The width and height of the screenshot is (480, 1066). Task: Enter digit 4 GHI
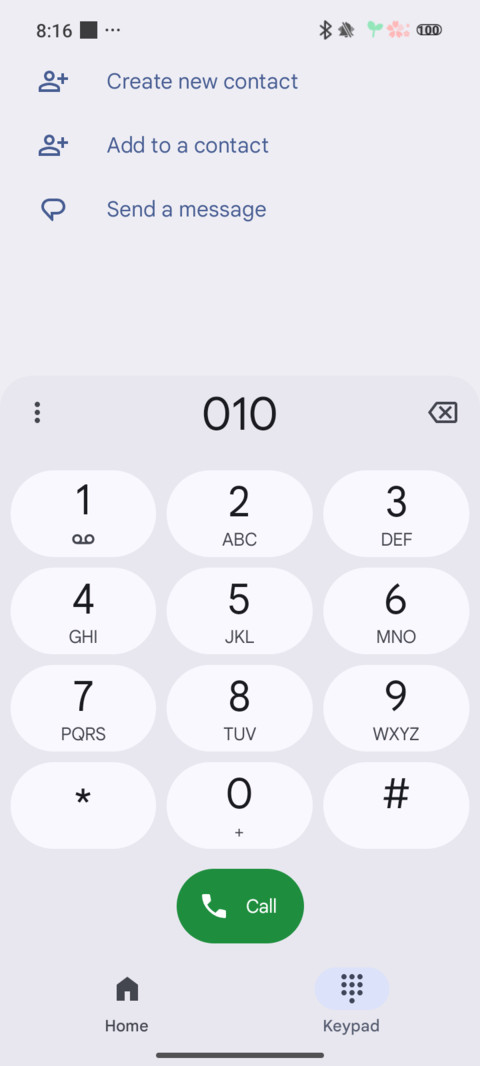coord(83,611)
